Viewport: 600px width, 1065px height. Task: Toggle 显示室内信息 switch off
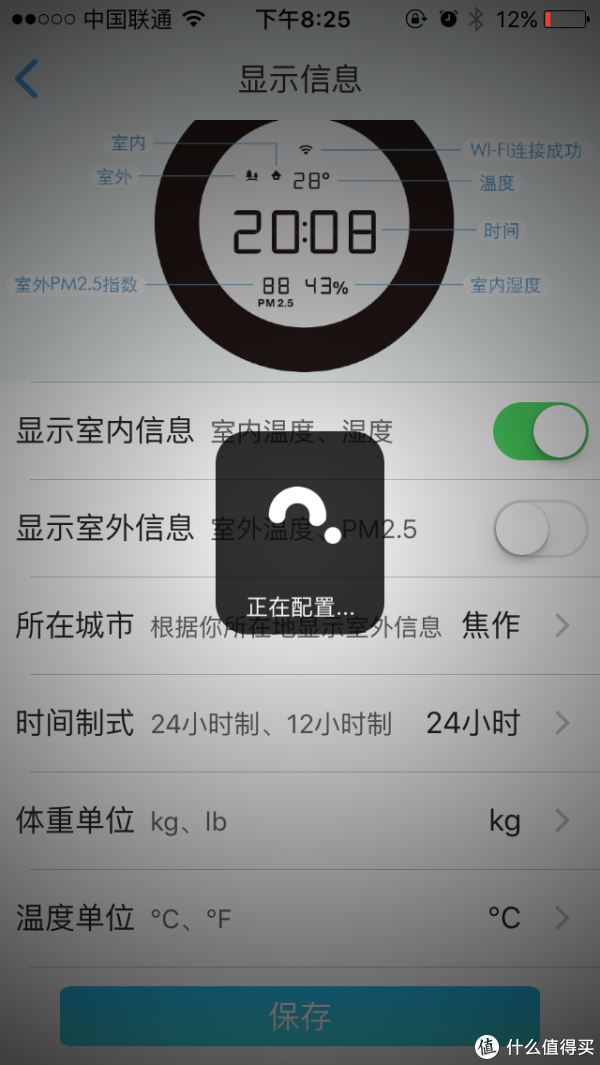pyautogui.click(x=540, y=431)
